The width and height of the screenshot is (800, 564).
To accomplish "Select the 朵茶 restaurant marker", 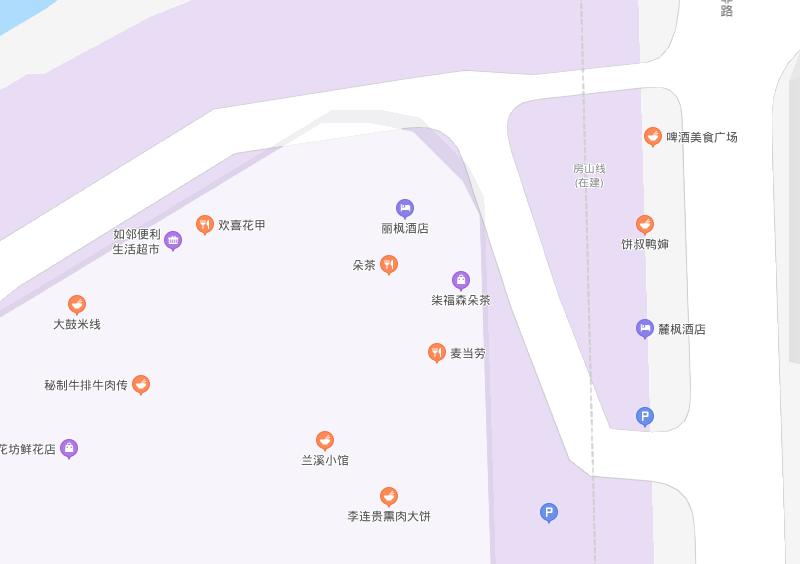I will pyautogui.click(x=389, y=264).
